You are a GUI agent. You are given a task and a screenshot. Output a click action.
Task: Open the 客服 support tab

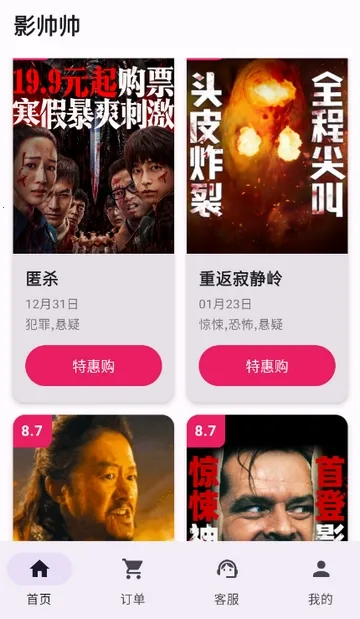click(227, 581)
